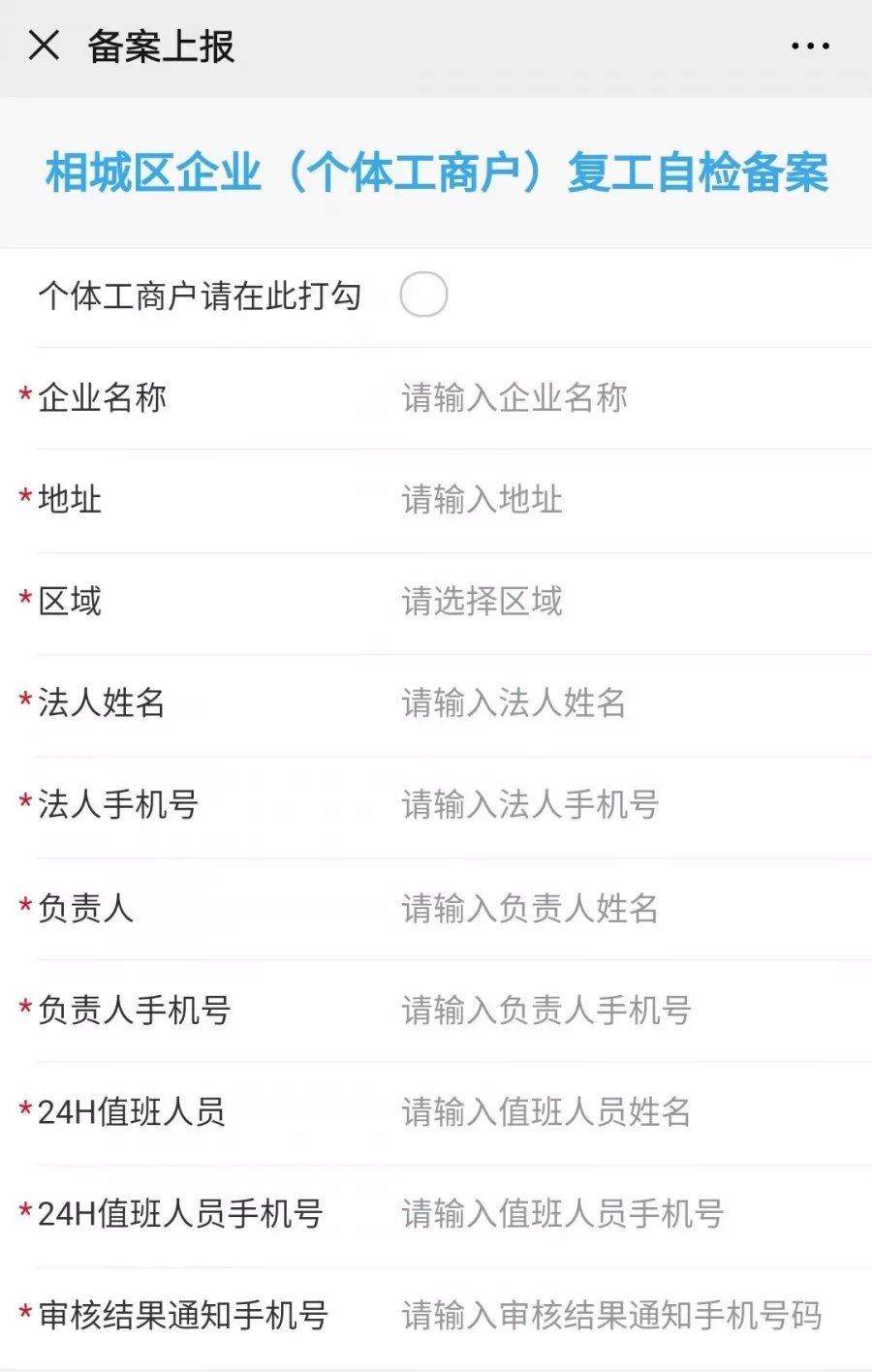Tap the 负责人 name field
The height and width of the screenshot is (1372, 872).
pyautogui.click(x=620, y=909)
